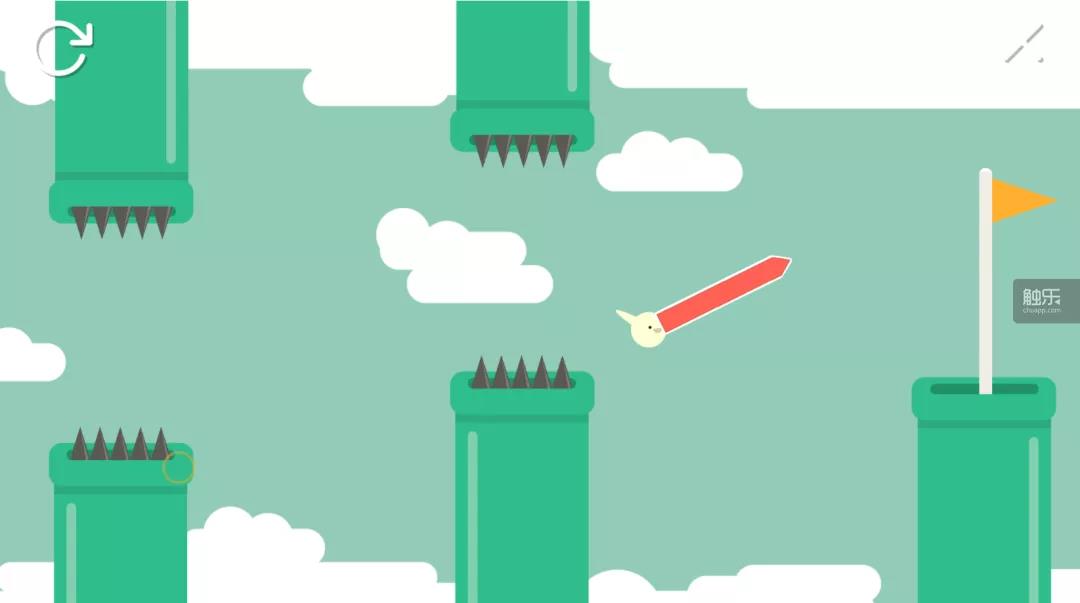The width and height of the screenshot is (1080, 603).
Task: Restart the level with the circular arrow
Action: [x=63, y=48]
